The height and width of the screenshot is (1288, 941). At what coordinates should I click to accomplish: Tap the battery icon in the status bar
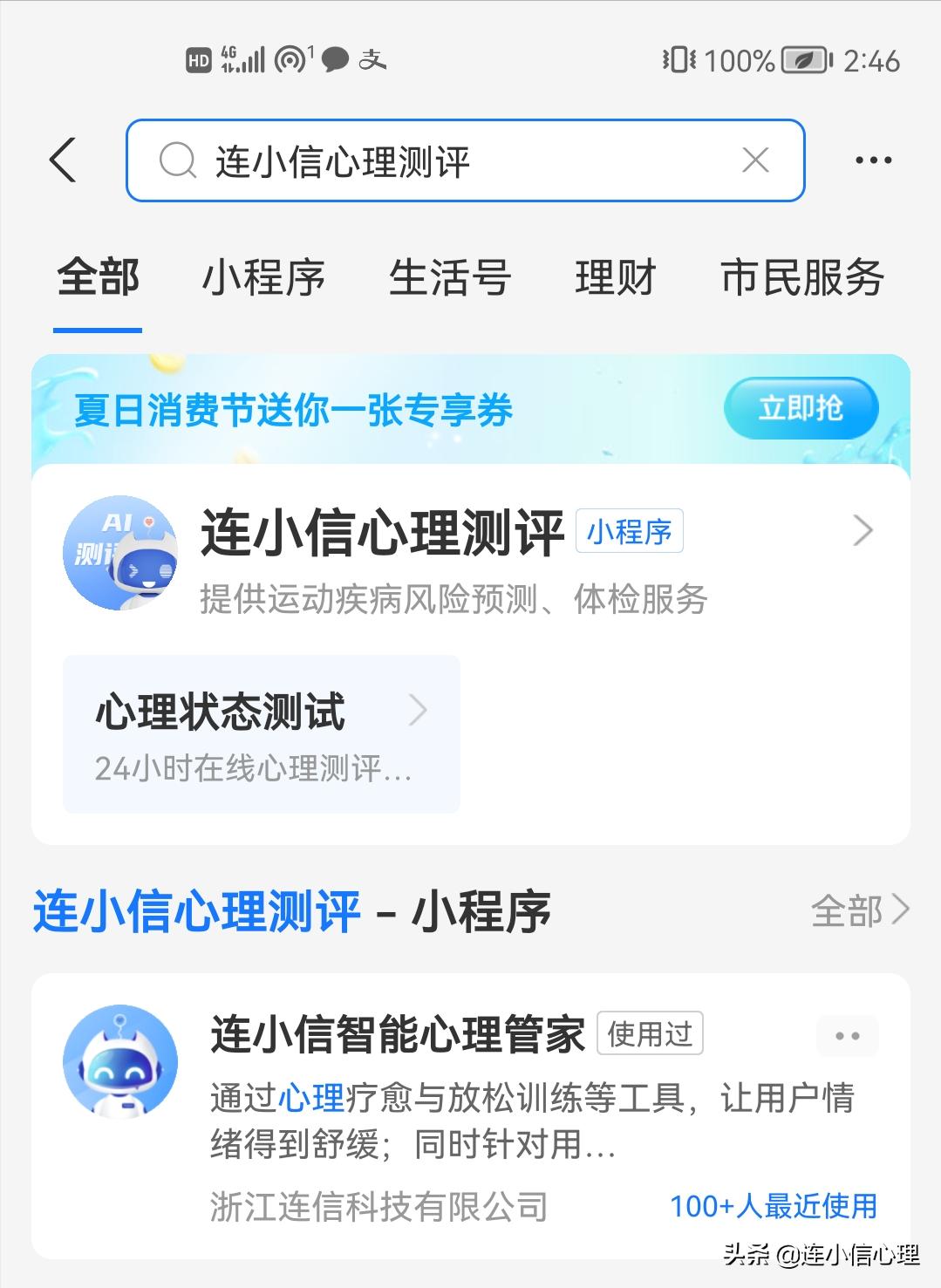click(802, 60)
